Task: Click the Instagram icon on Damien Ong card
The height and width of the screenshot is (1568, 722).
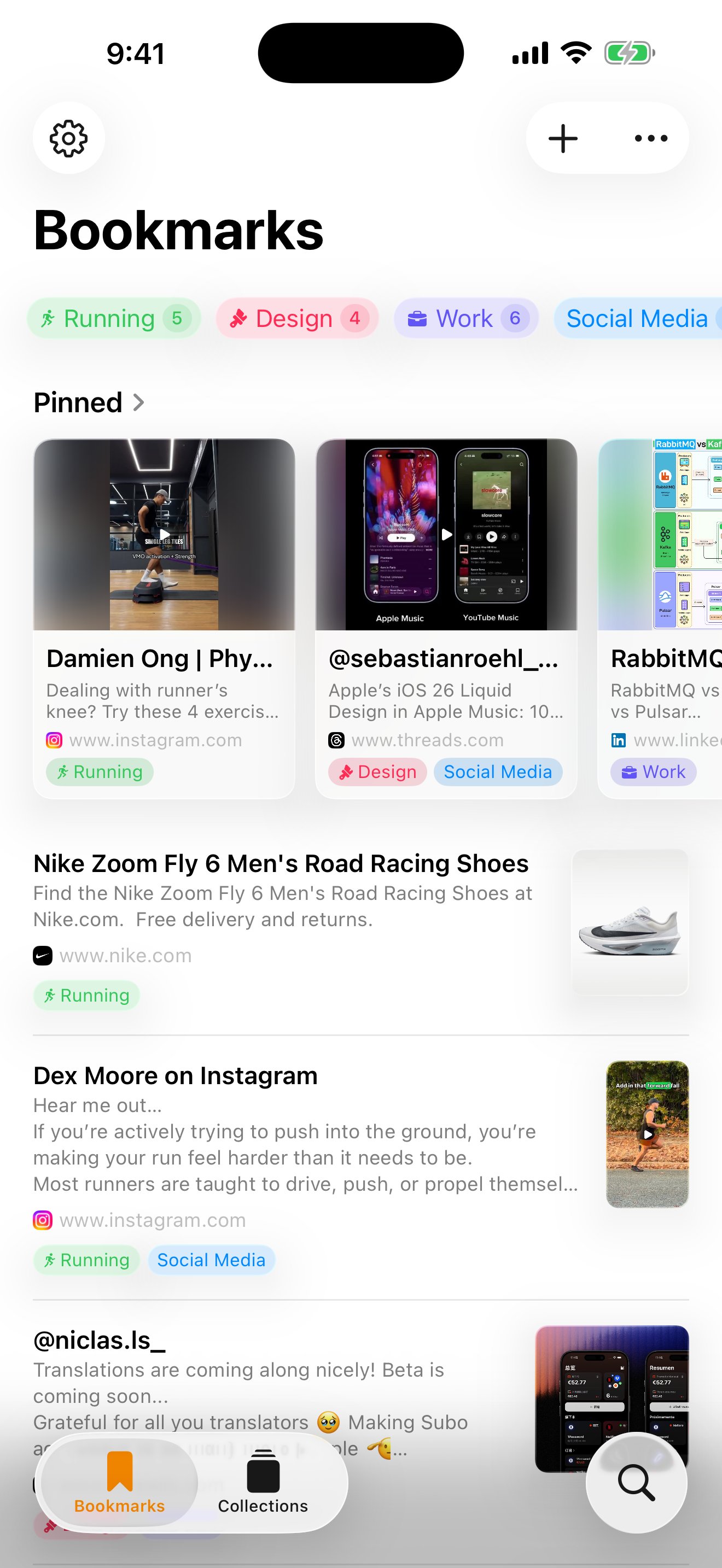Action: pos(54,740)
